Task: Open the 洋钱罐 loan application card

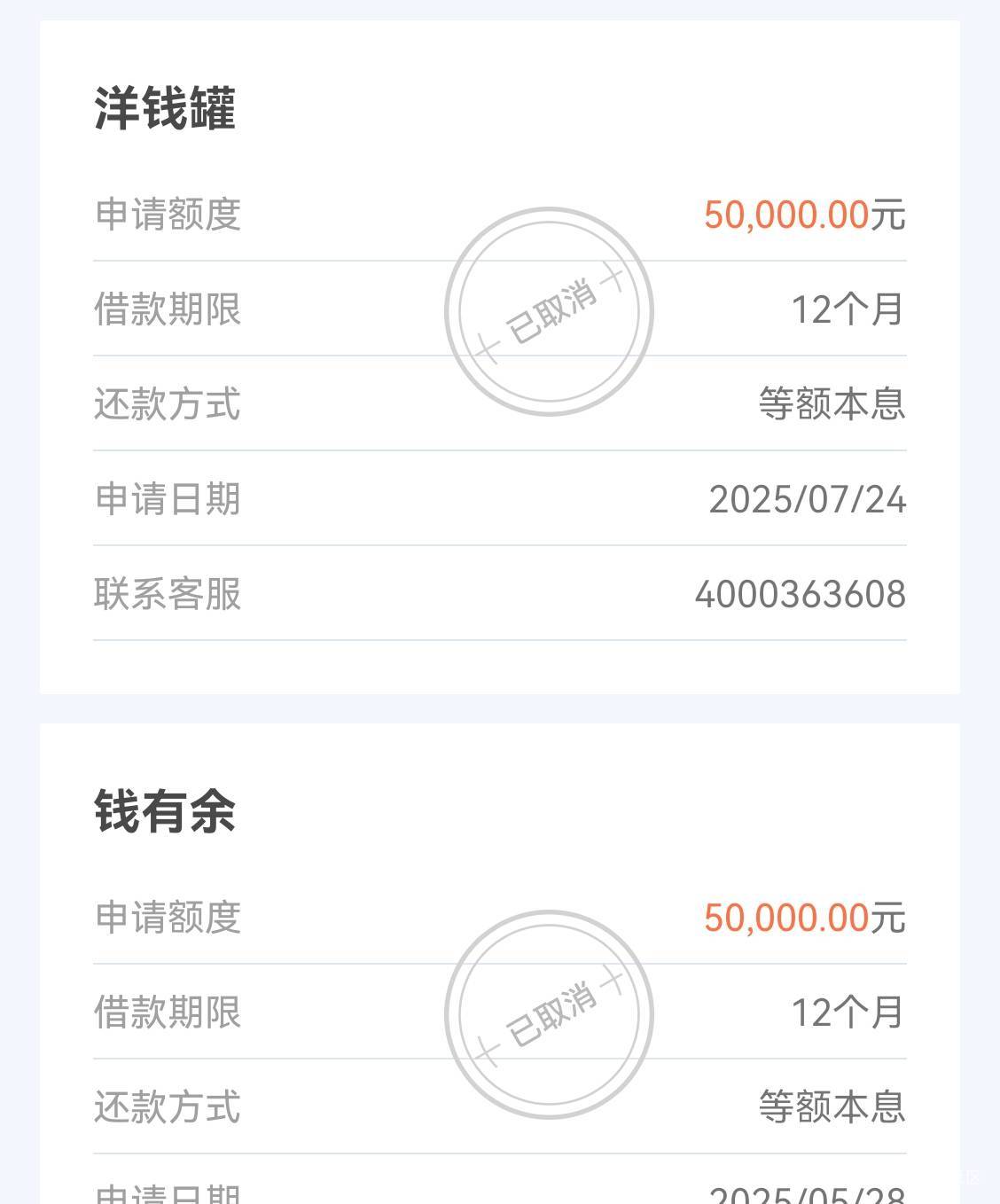Action: [499, 357]
